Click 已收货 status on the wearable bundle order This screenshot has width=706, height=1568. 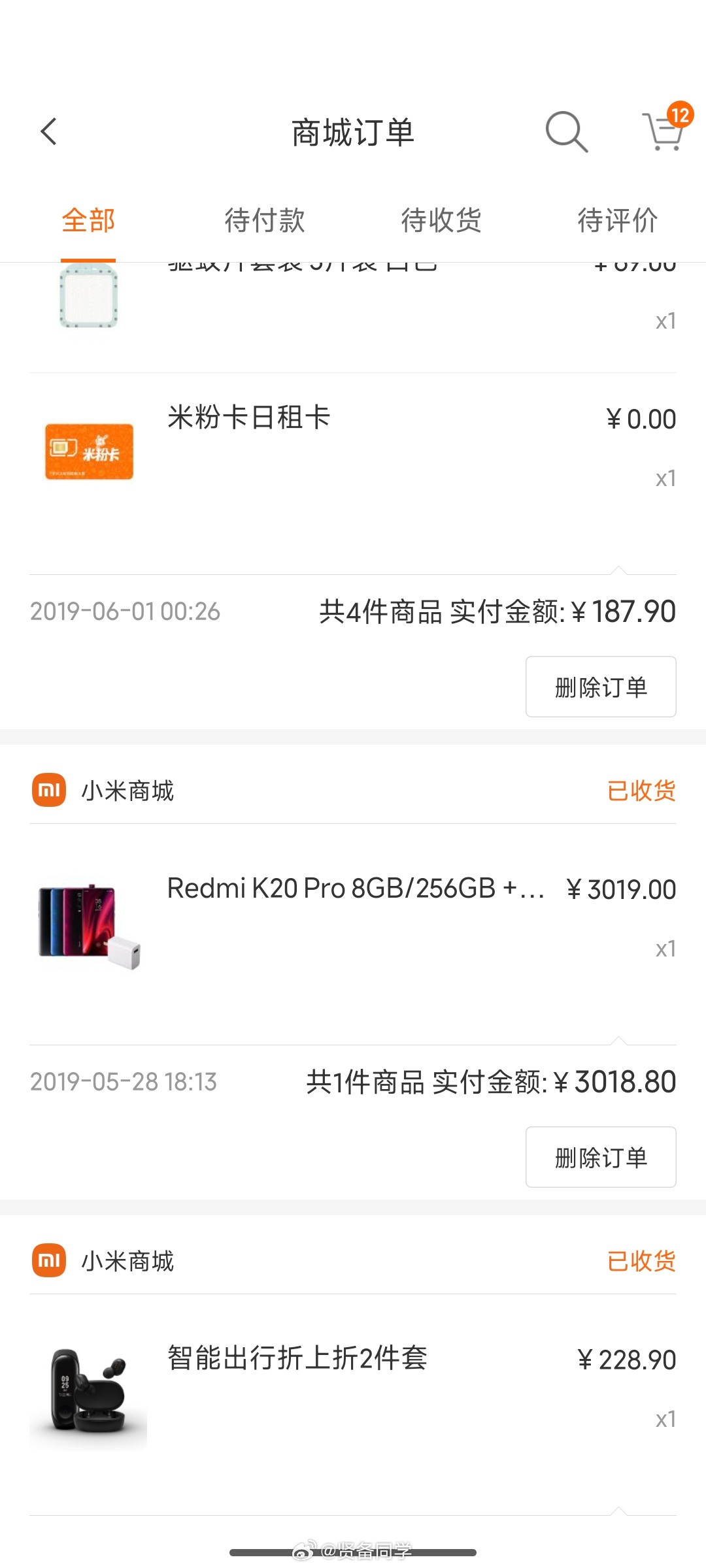(641, 1262)
